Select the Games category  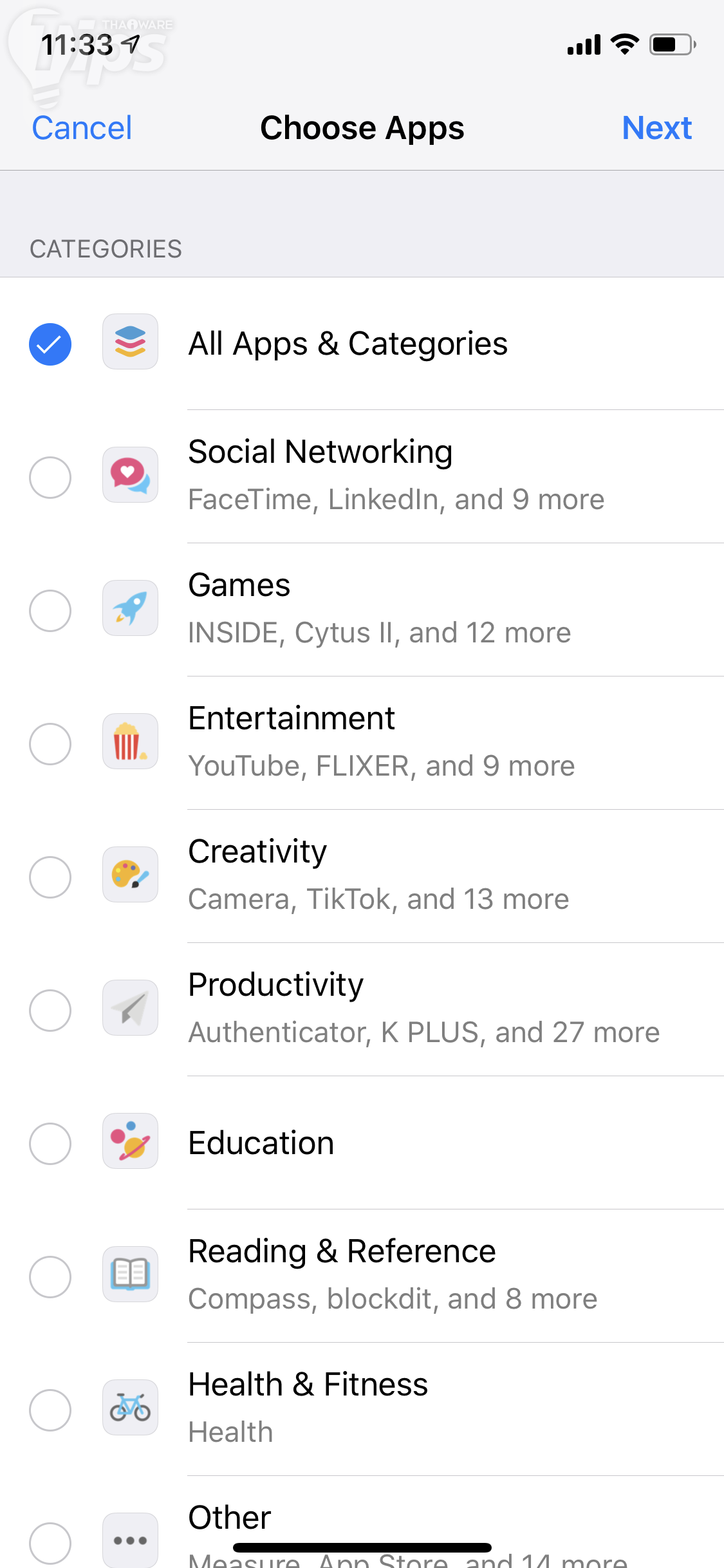coord(50,611)
